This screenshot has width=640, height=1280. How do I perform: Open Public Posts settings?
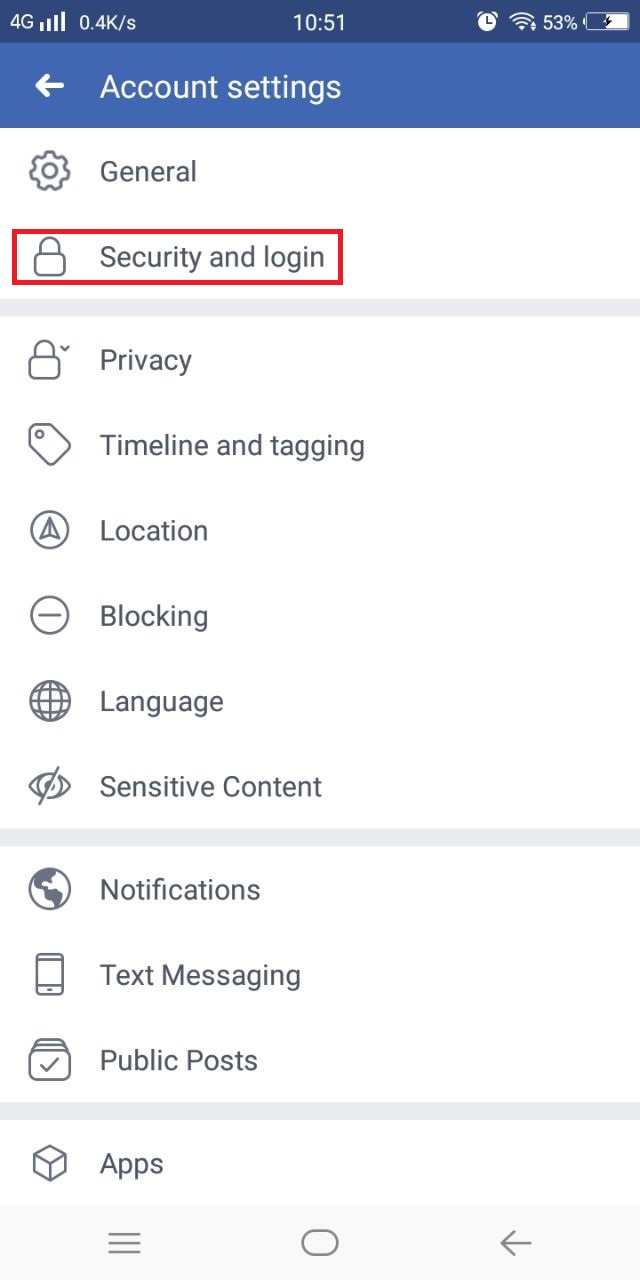[178, 1061]
